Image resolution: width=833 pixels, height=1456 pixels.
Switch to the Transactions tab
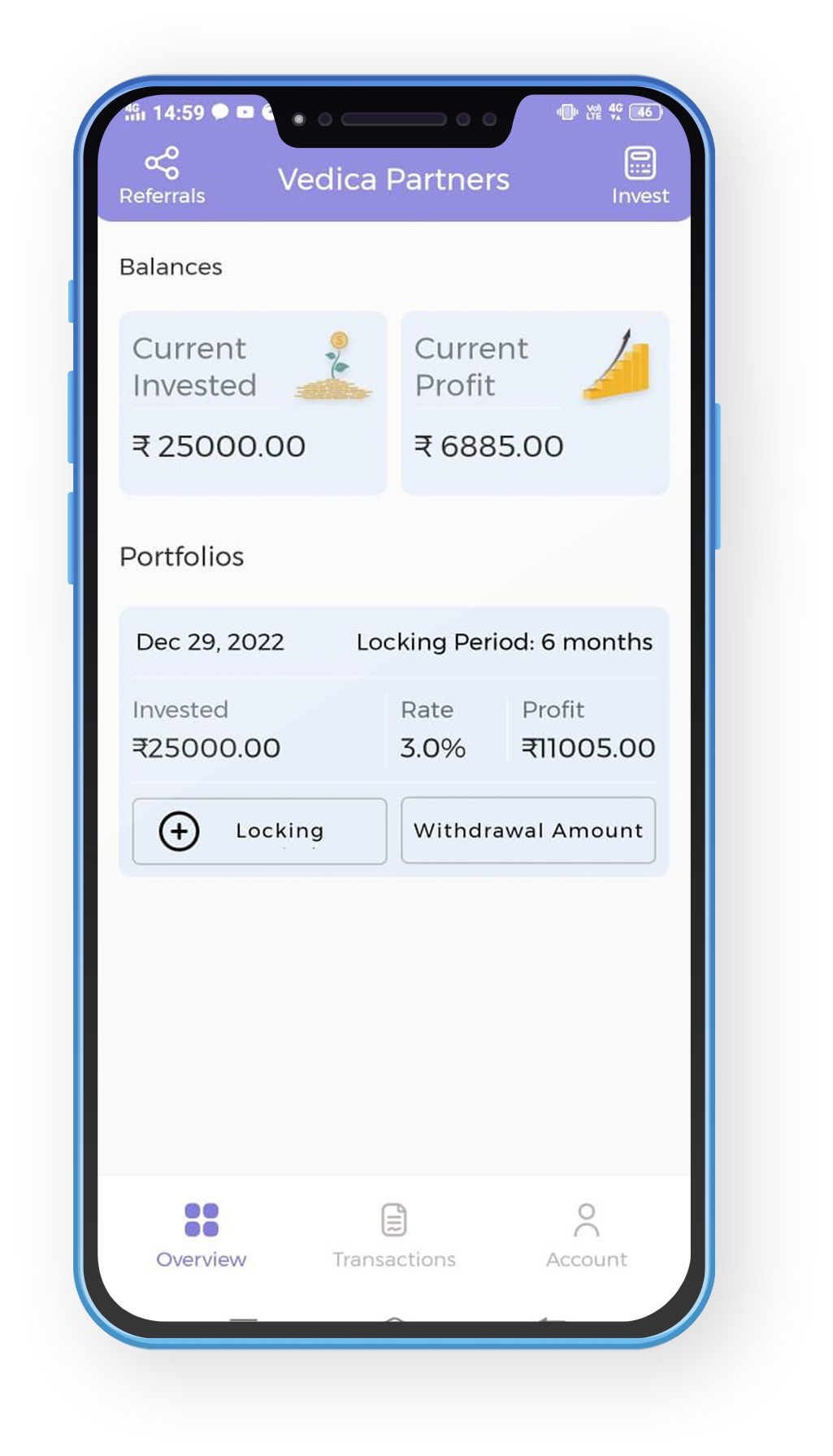394,1236
